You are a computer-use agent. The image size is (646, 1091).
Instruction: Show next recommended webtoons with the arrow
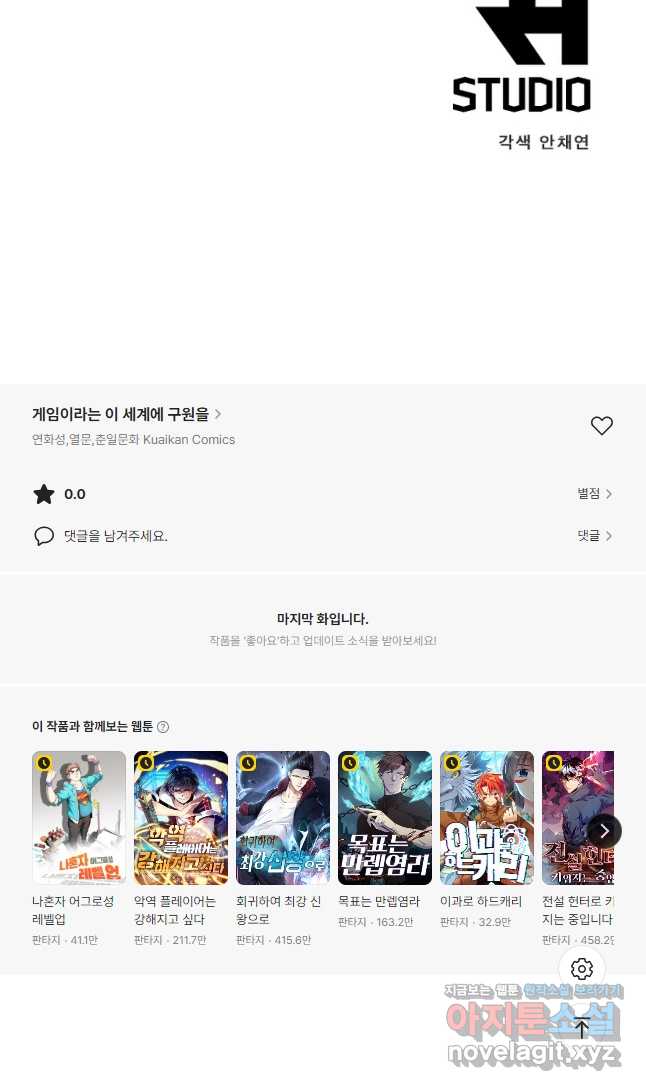(x=604, y=831)
